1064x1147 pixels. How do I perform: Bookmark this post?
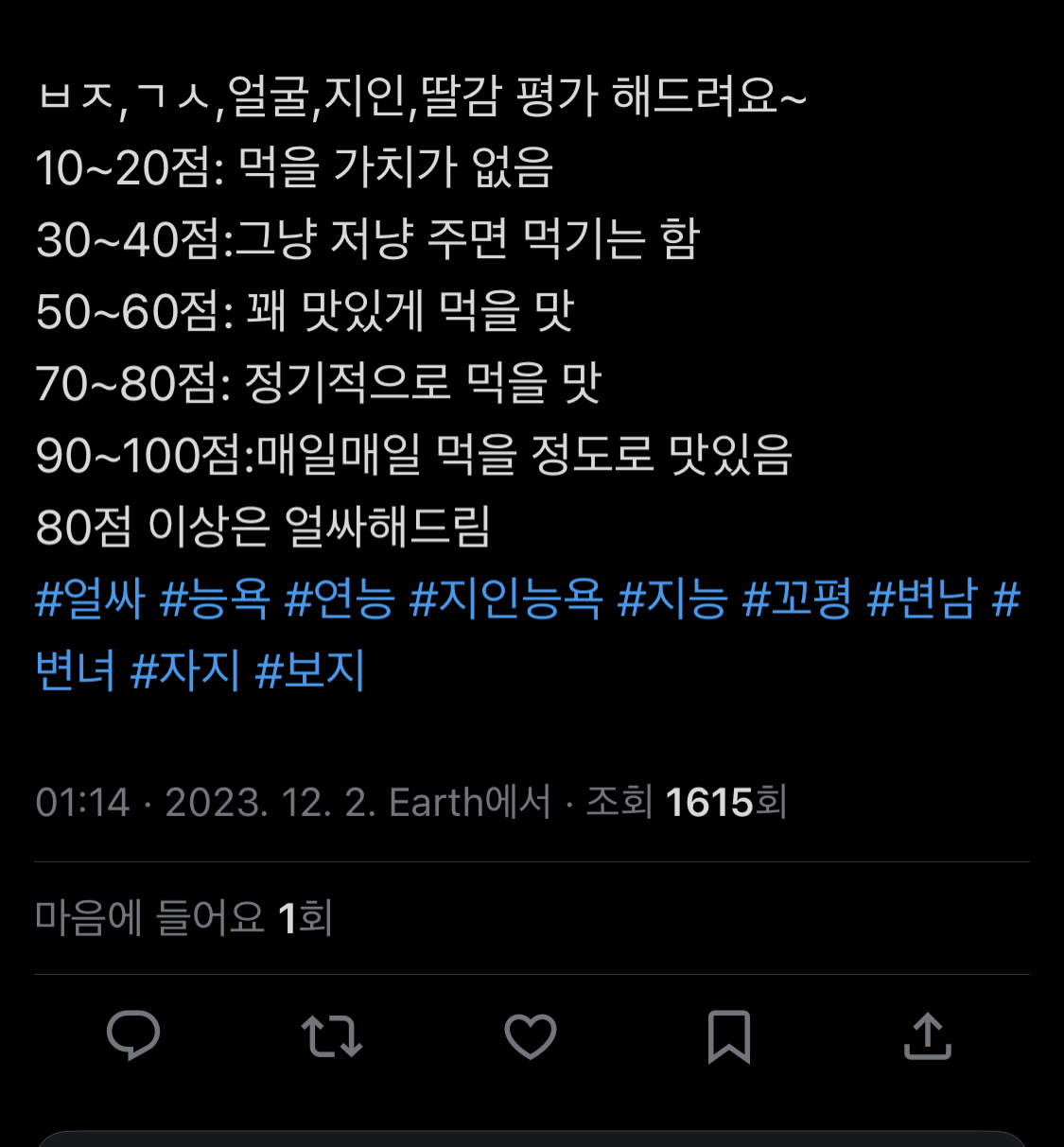729,1035
